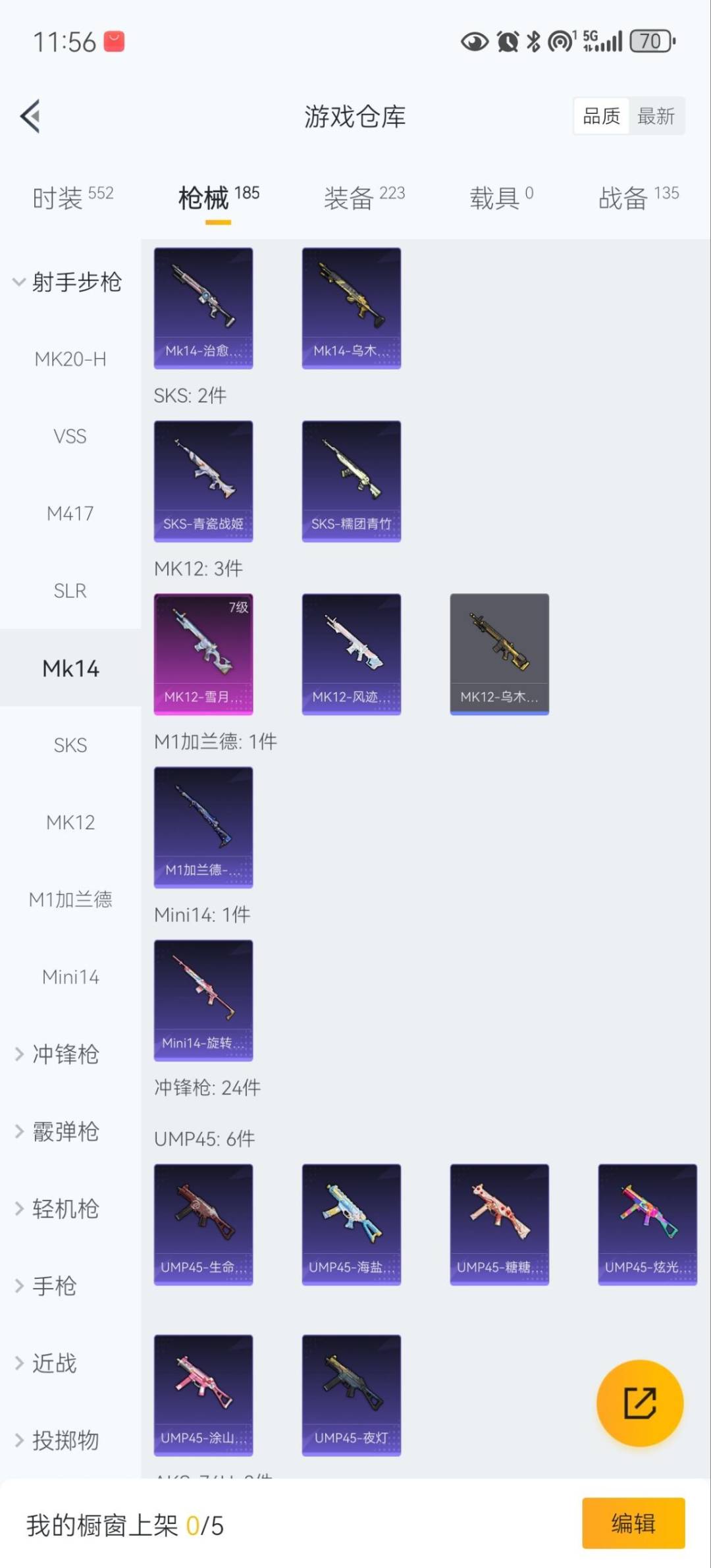View the MK12-雪月 level 7 skin
This screenshot has width=711, height=1568.
[x=203, y=654]
